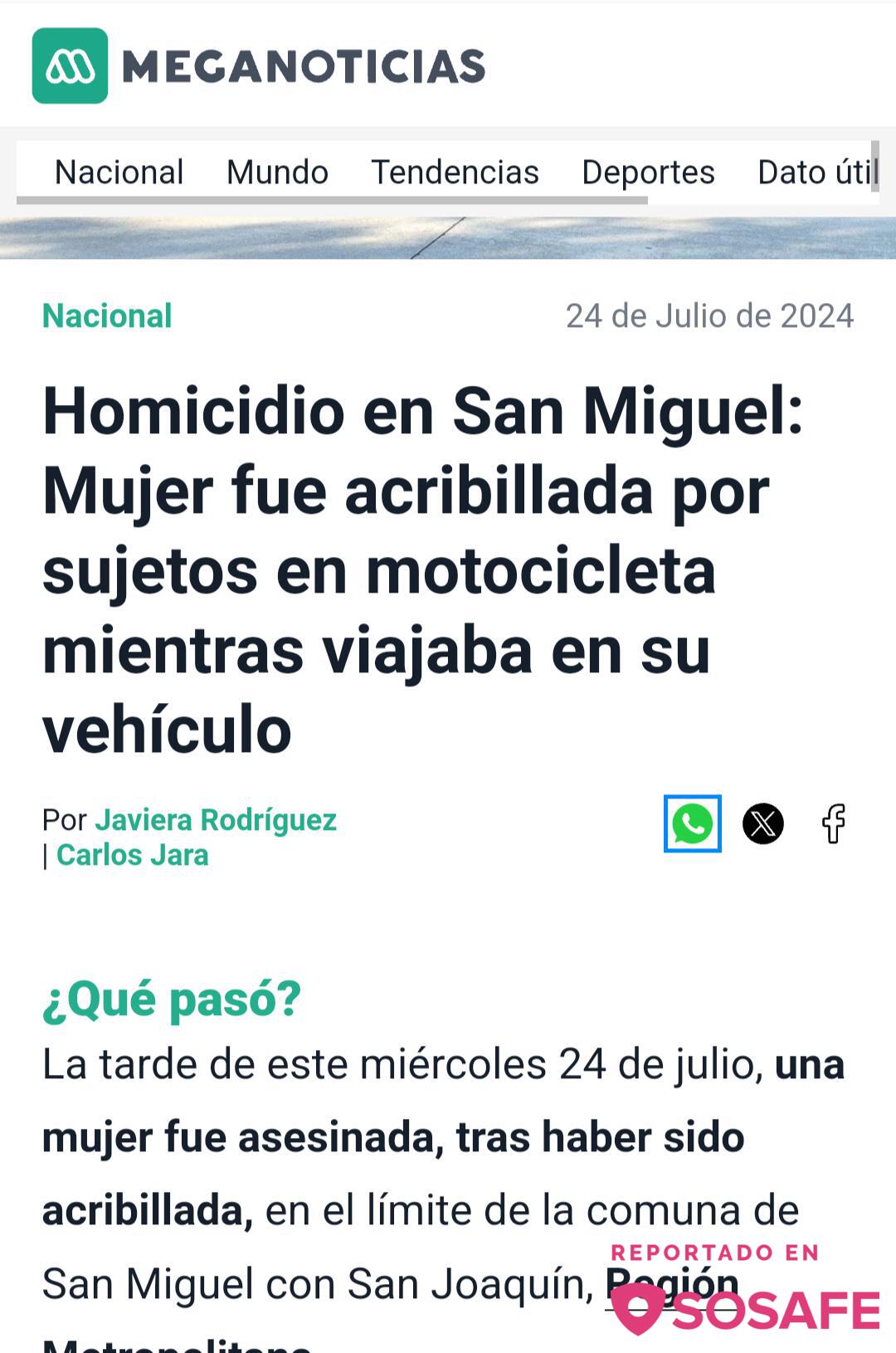View author Javiera Rodríguez's articles
Screen dimensions: 896x1353
tap(216, 819)
